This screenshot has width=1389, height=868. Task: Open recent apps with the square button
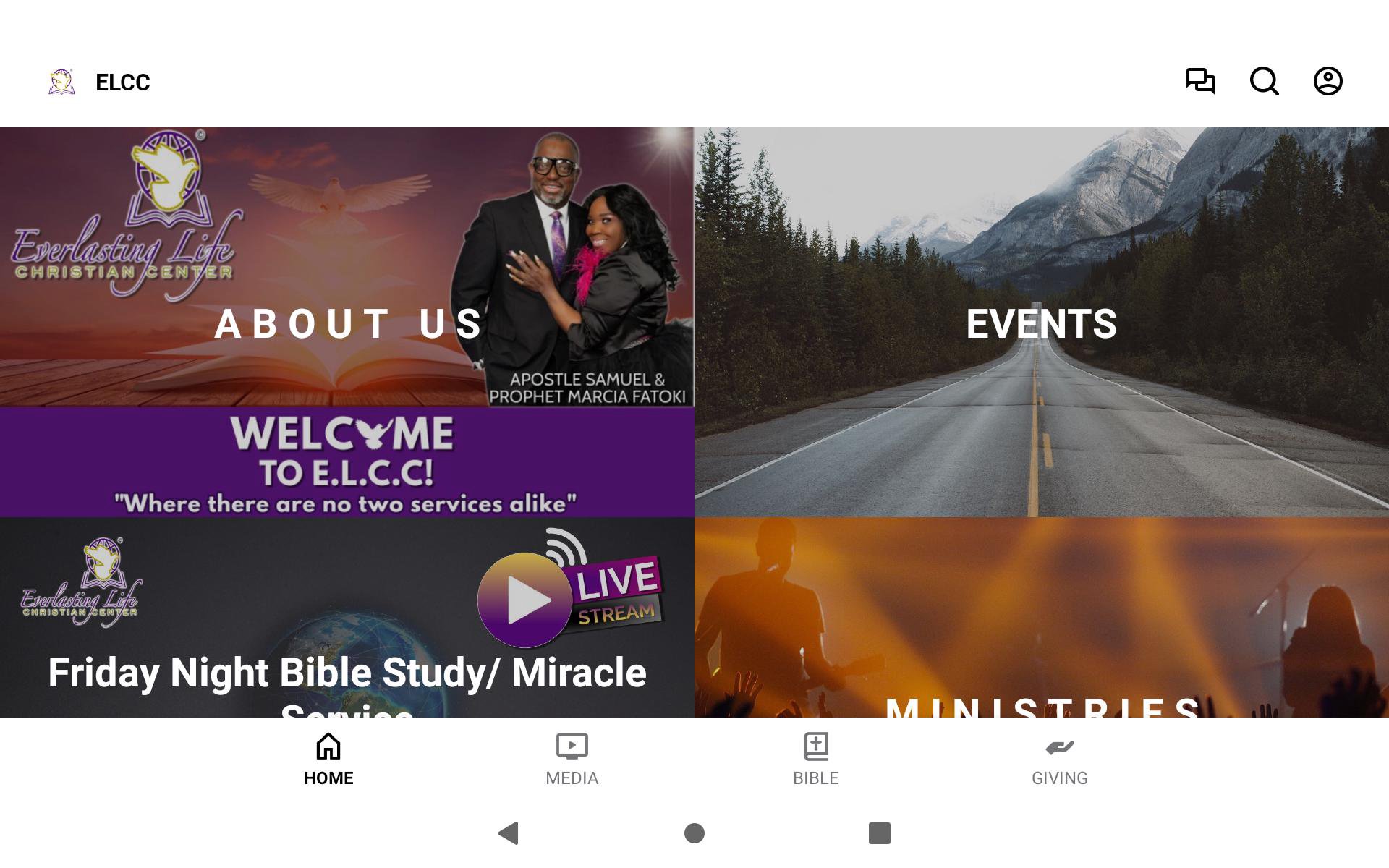[879, 833]
